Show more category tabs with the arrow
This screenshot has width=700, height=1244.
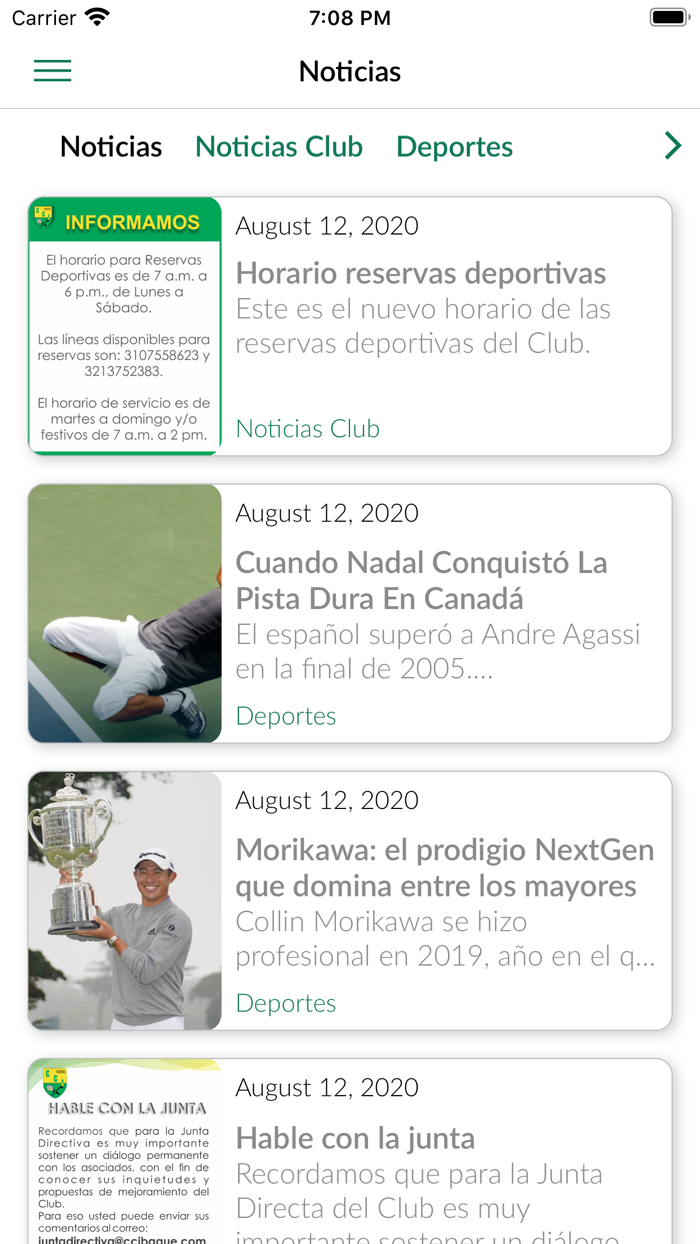pyautogui.click(x=672, y=147)
